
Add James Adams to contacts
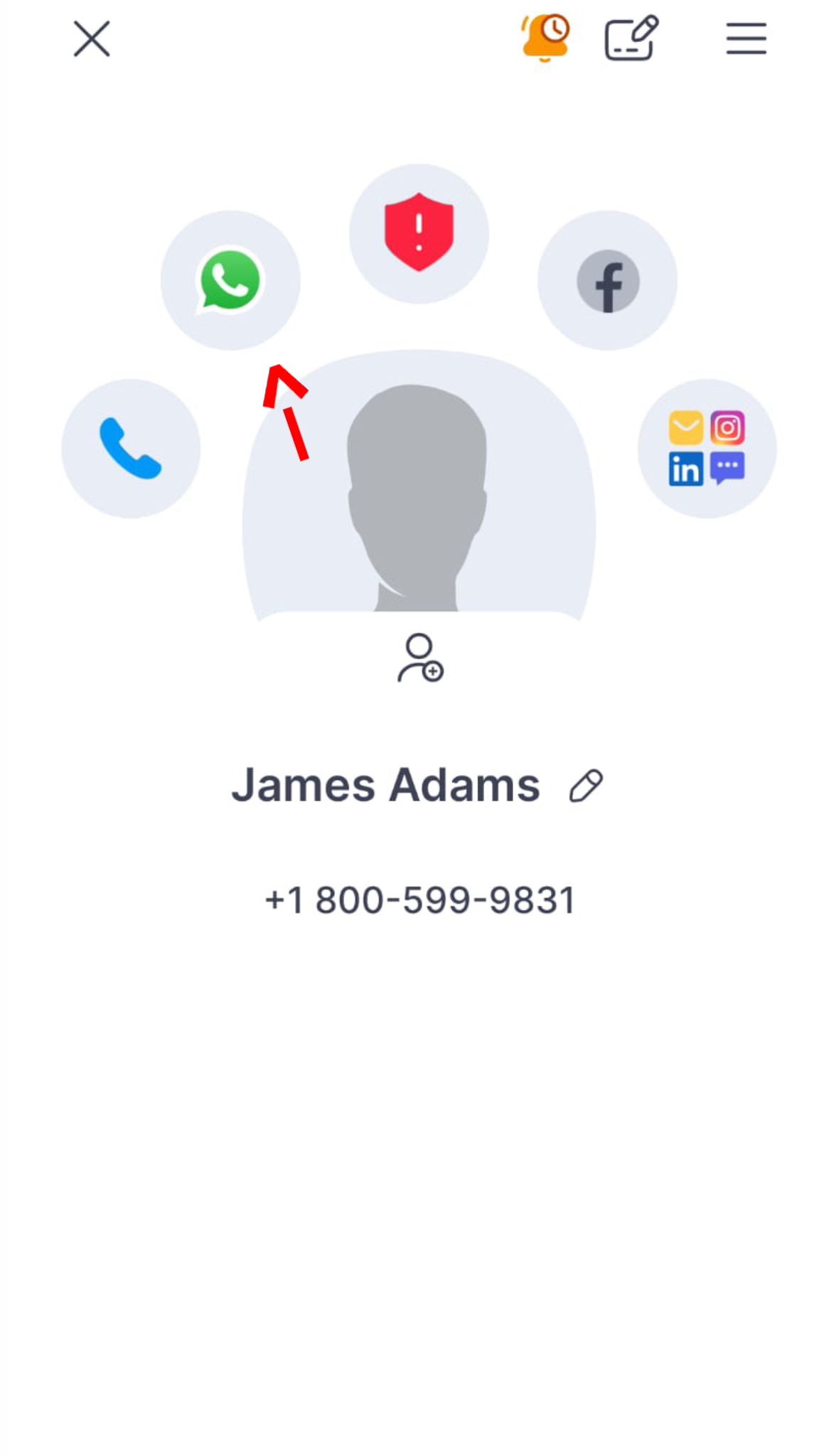pos(420,658)
